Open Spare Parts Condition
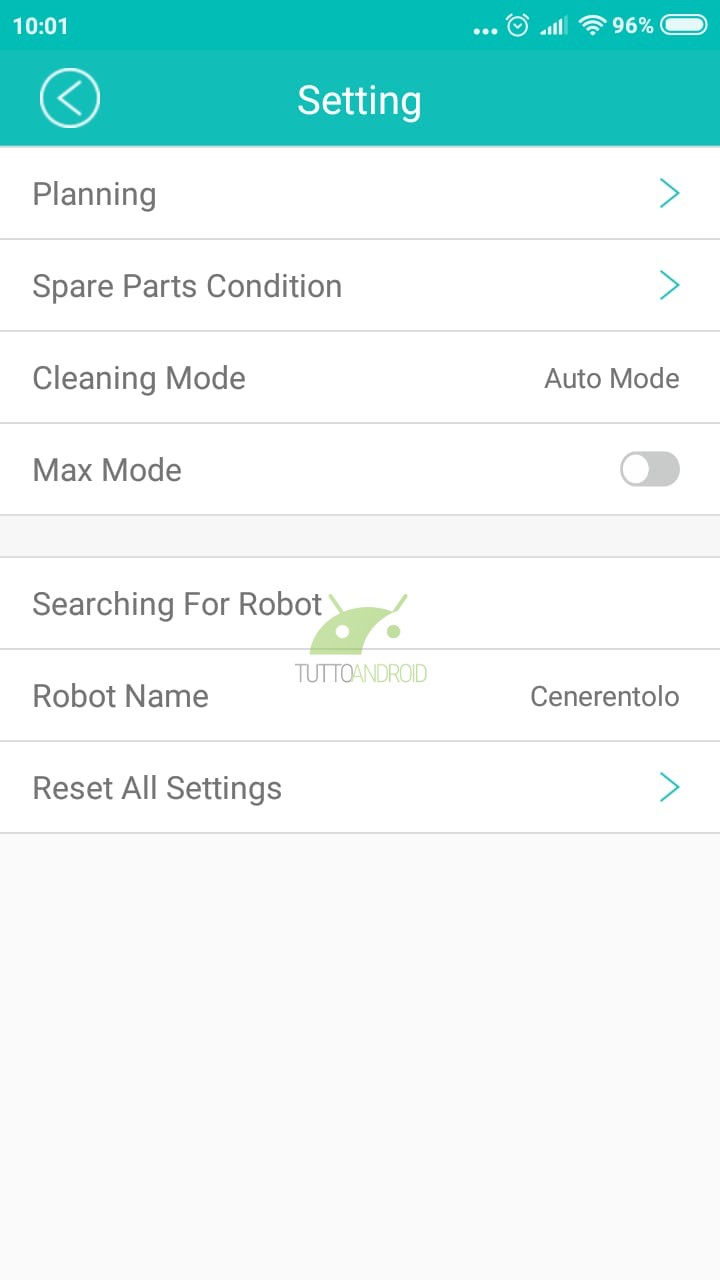The height and width of the screenshot is (1280, 720). tap(360, 285)
